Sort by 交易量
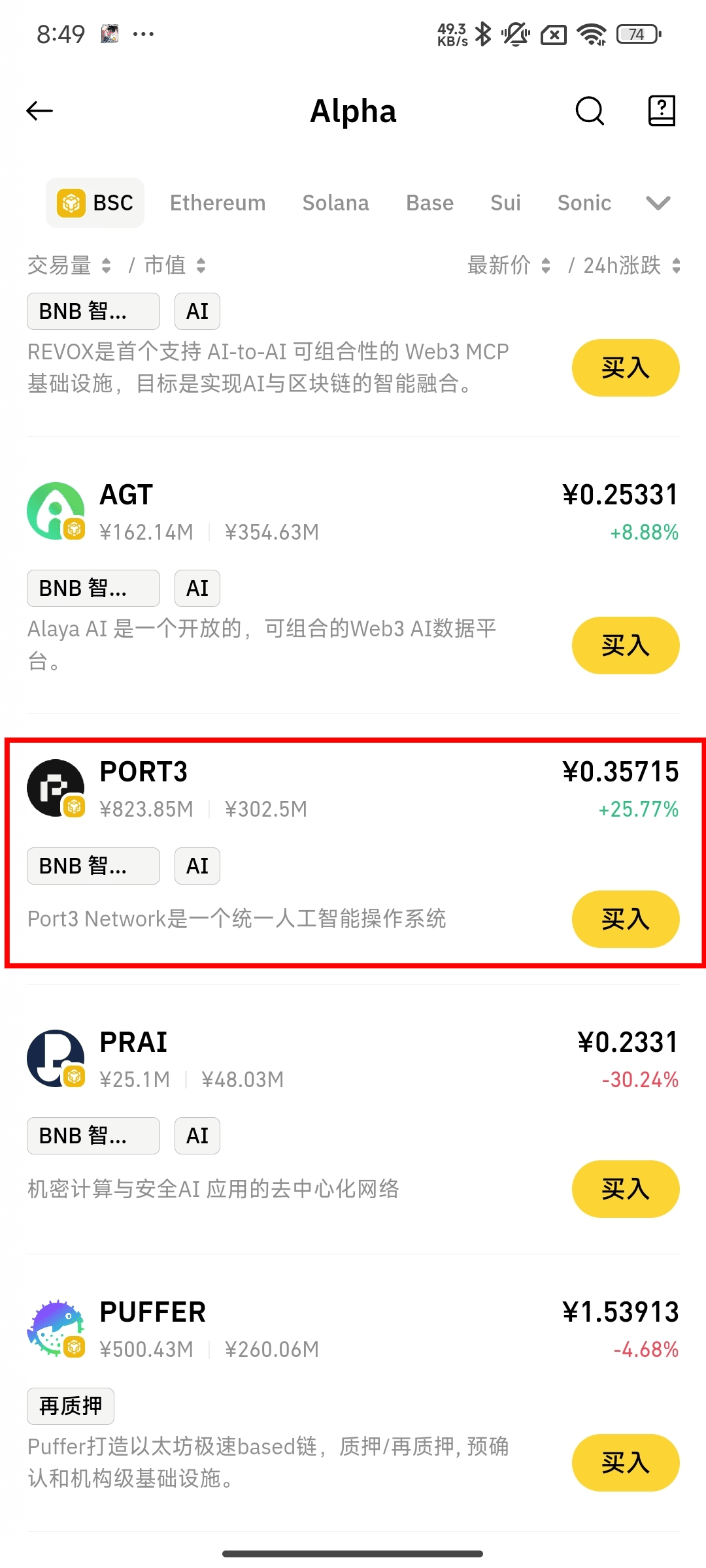 point(69,265)
